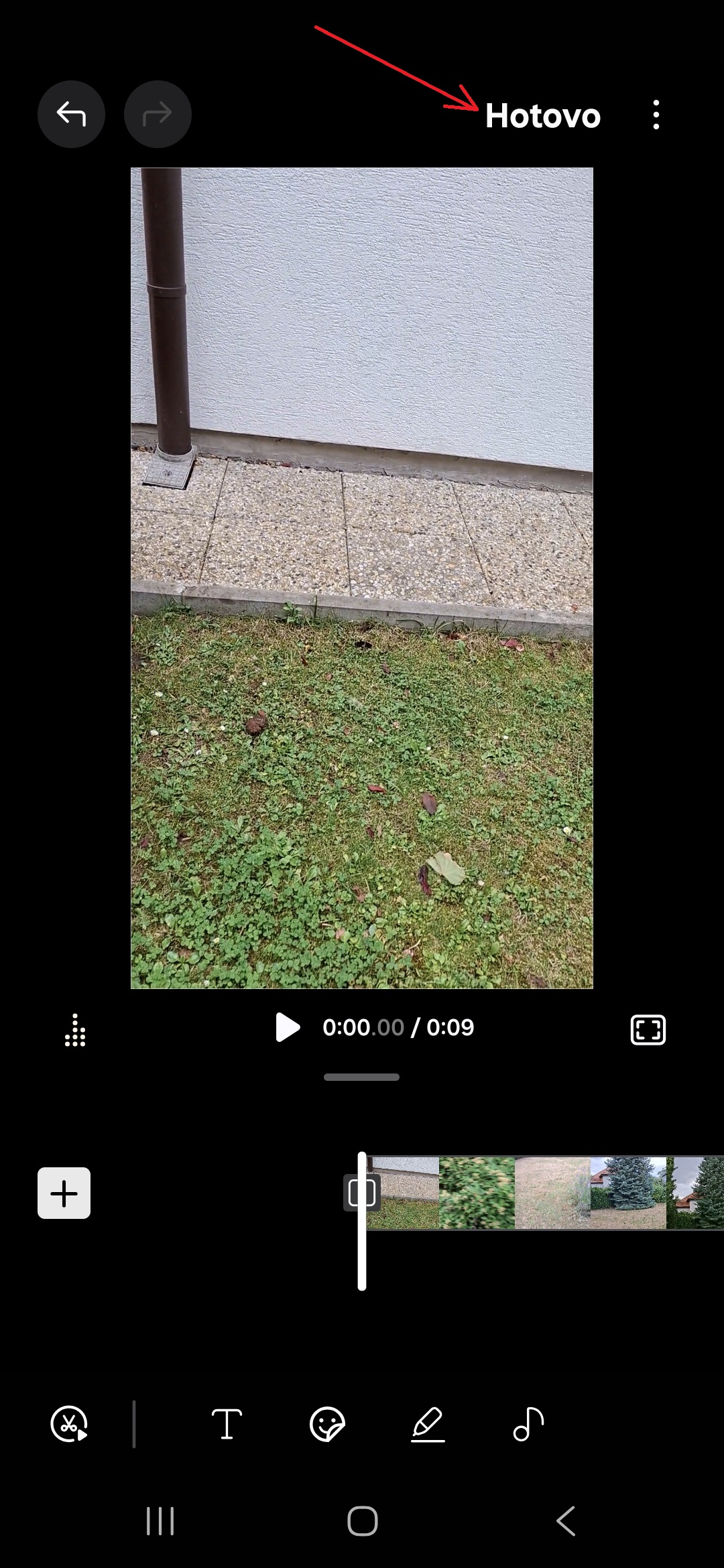Open the three-dot overflow menu
The image size is (724, 1568).
[x=656, y=115]
